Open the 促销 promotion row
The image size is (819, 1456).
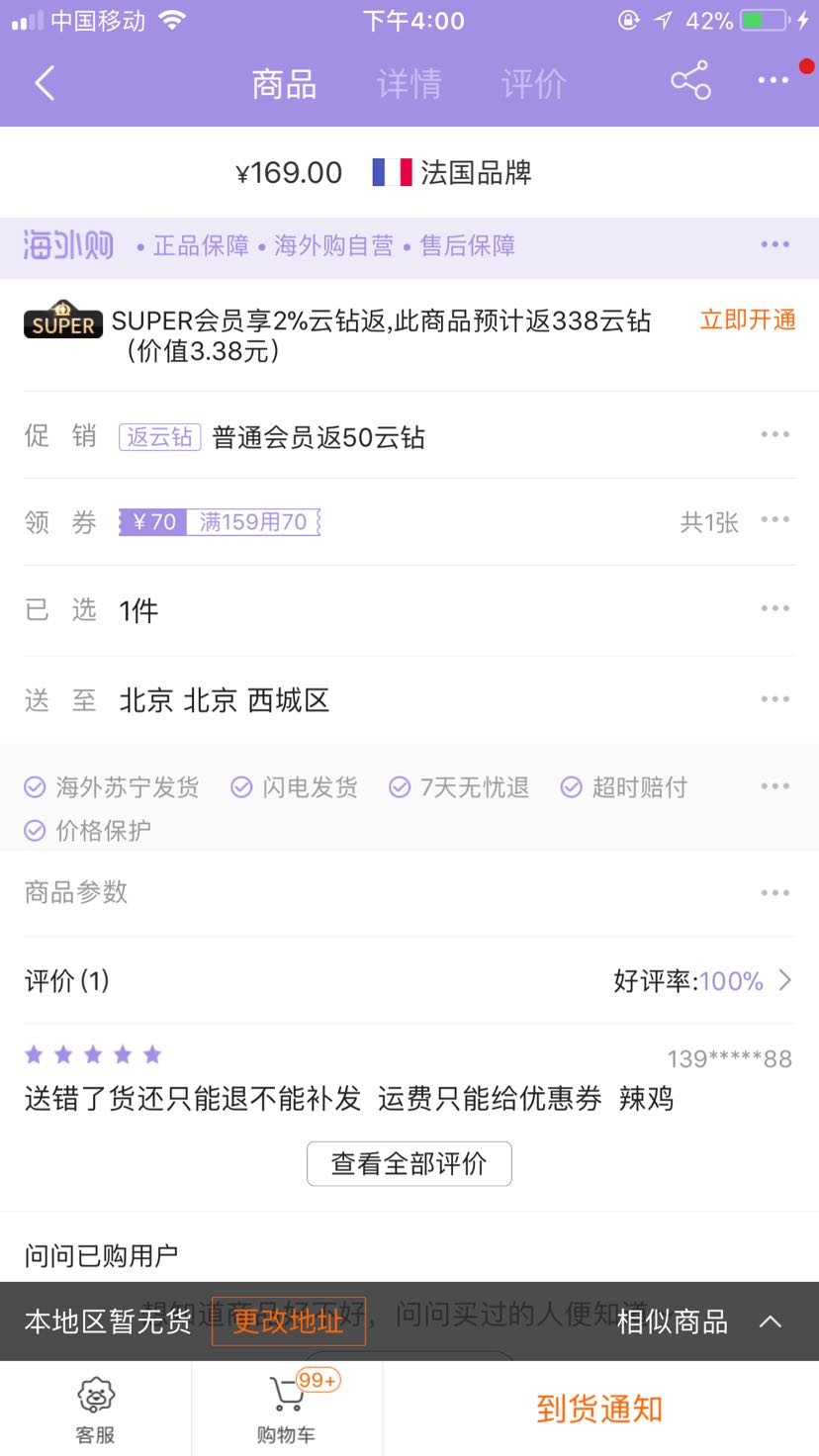click(x=409, y=435)
